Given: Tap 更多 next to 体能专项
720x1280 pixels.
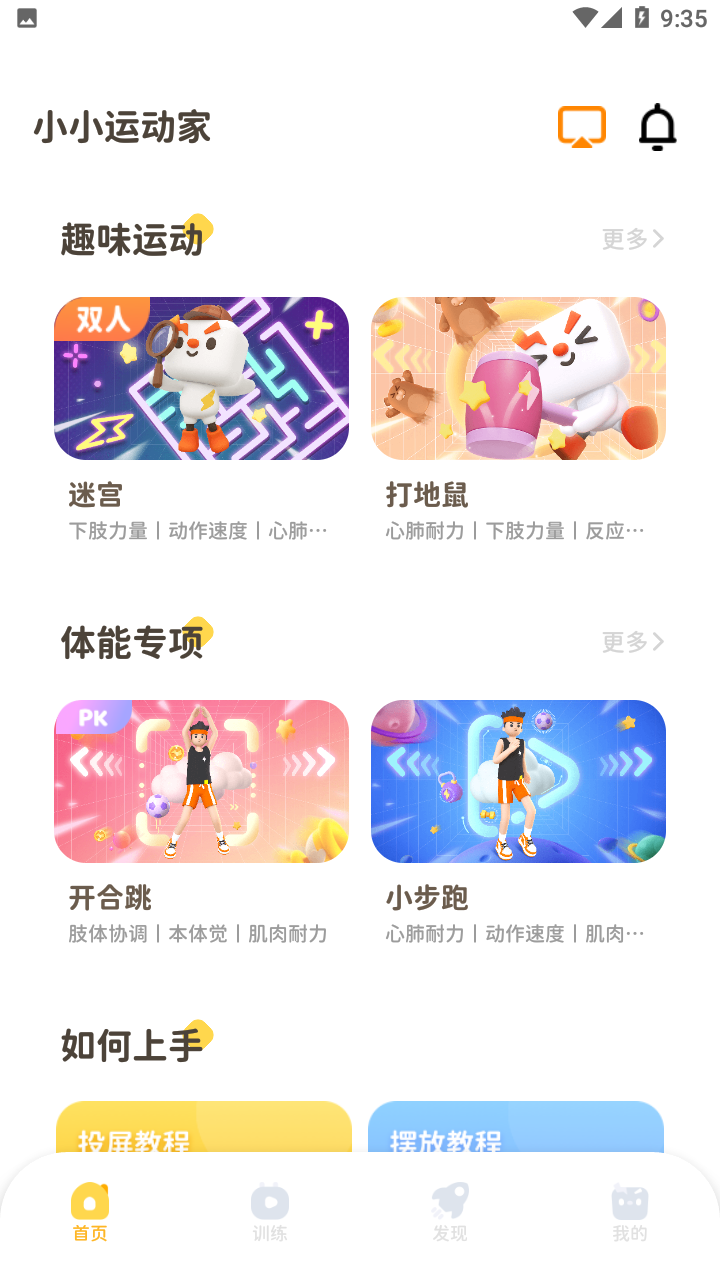Looking at the screenshot, I should (632, 642).
